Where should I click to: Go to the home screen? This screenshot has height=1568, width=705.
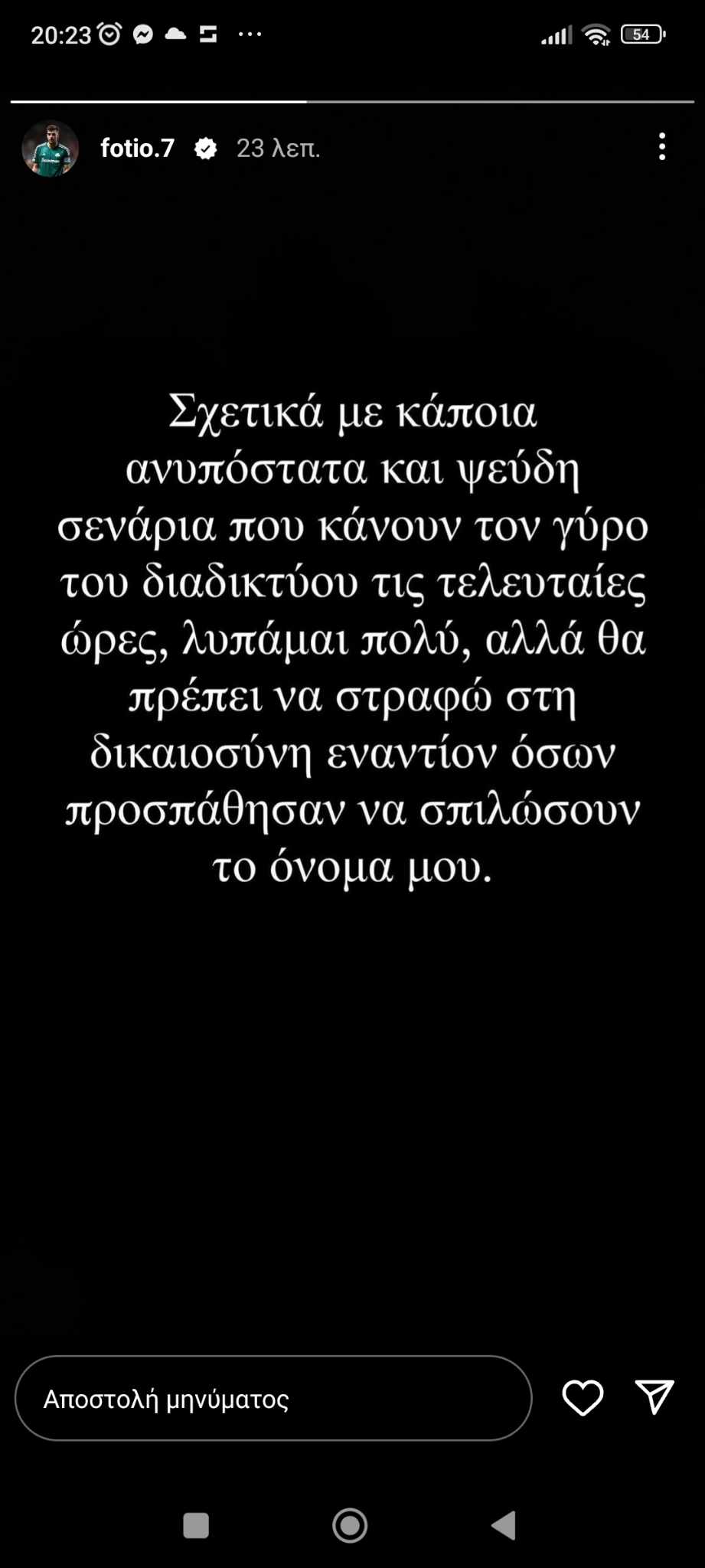tap(350, 1525)
